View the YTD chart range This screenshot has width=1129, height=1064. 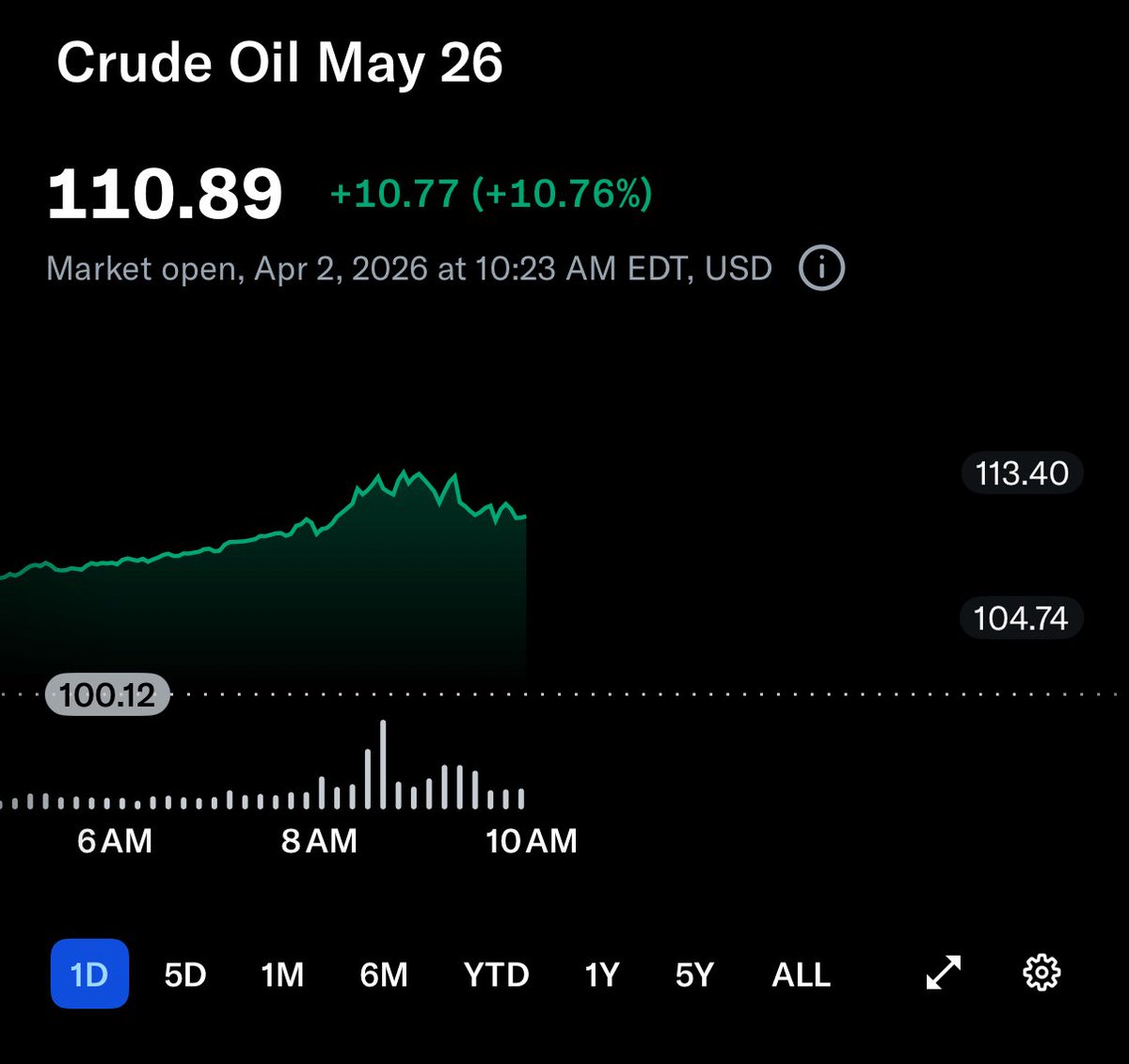coord(496,974)
